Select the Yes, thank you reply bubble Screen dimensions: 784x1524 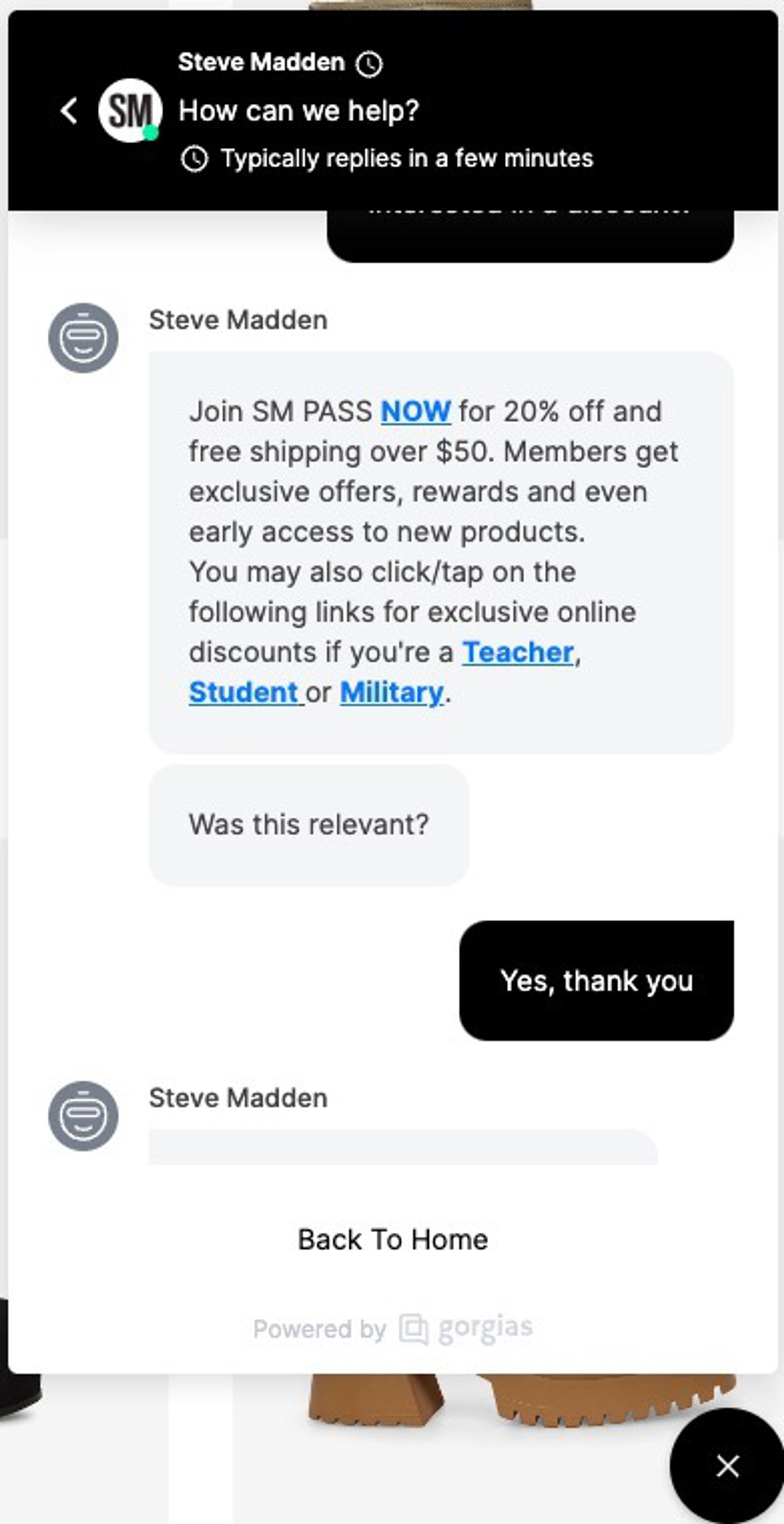pyautogui.click(x=596, y=981)
